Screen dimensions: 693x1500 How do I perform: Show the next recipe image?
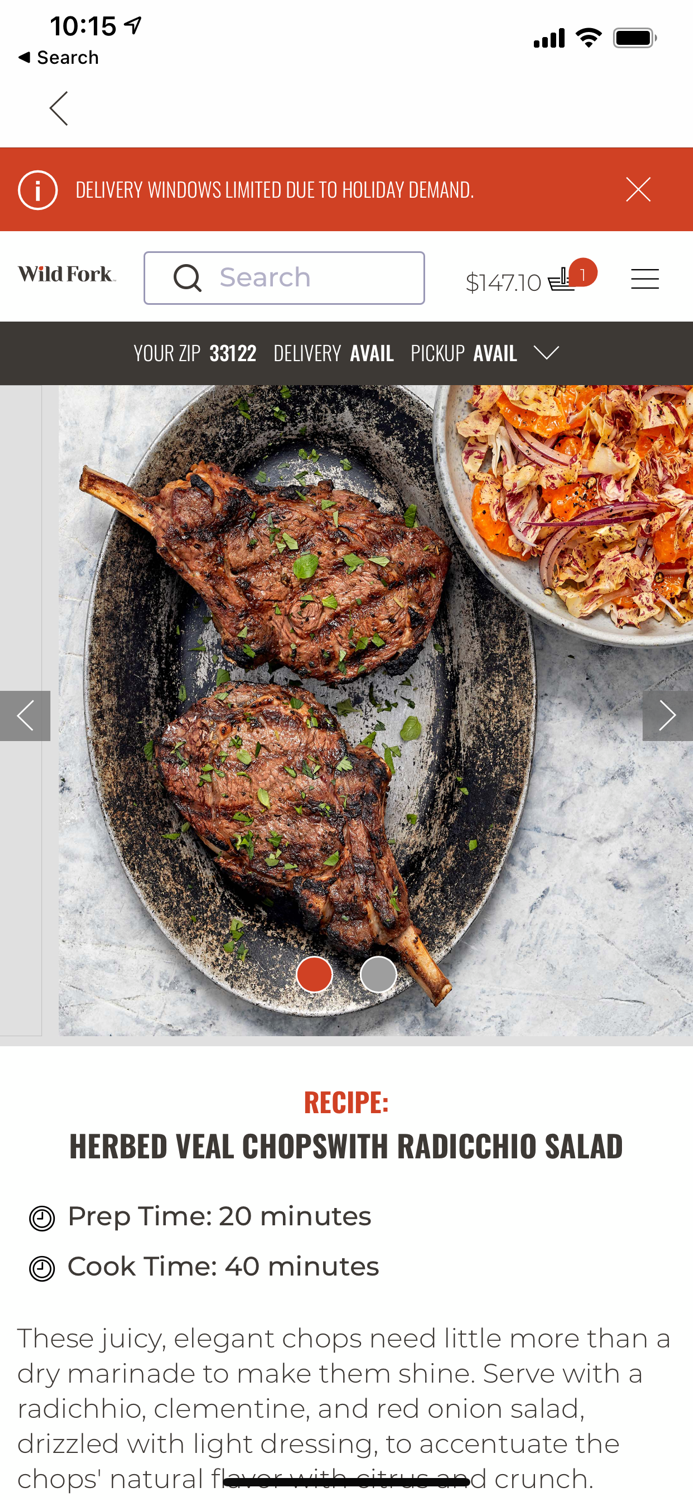tap(667, 716)
